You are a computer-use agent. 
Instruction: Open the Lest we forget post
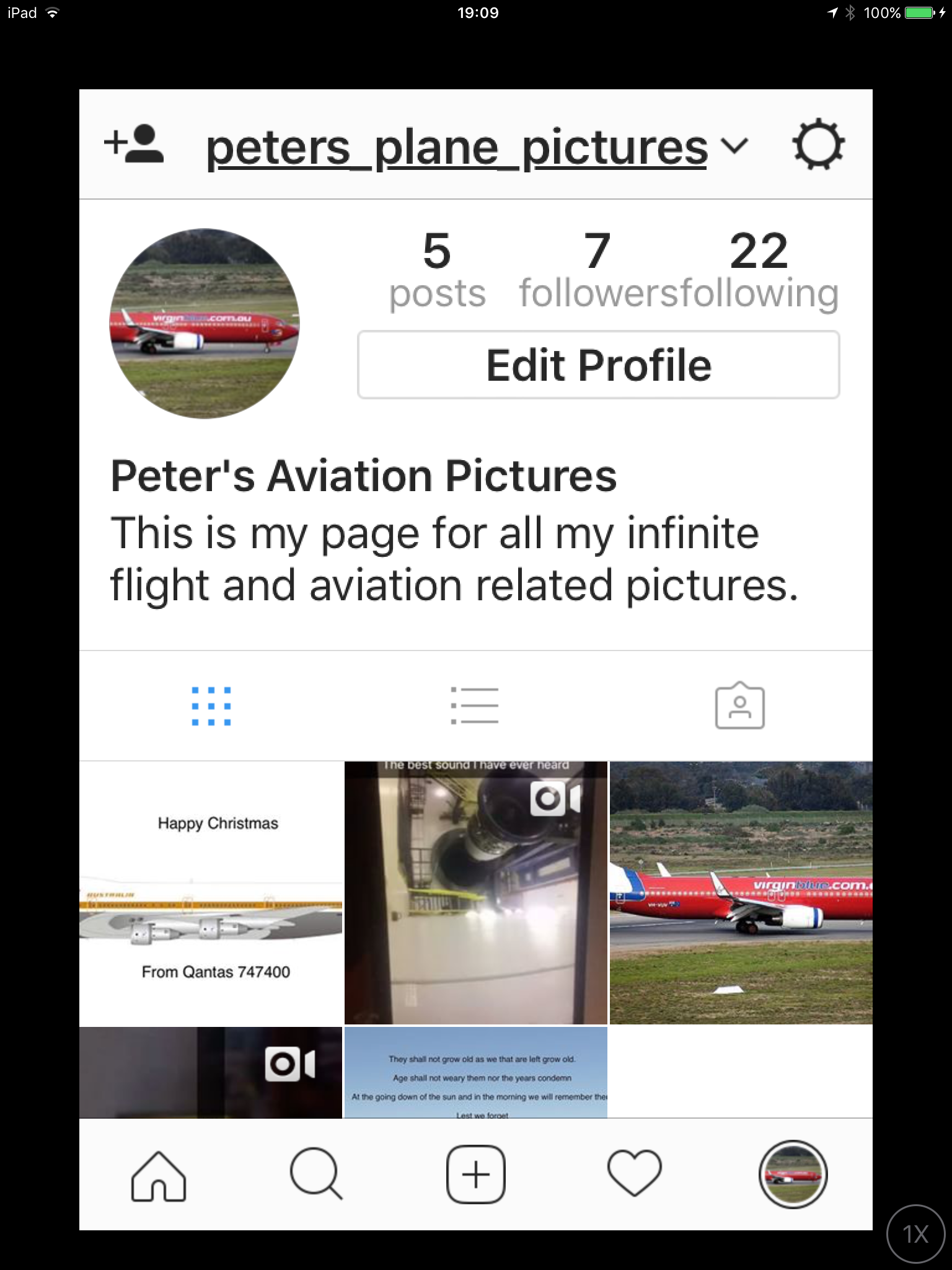tap(476, 1073)
